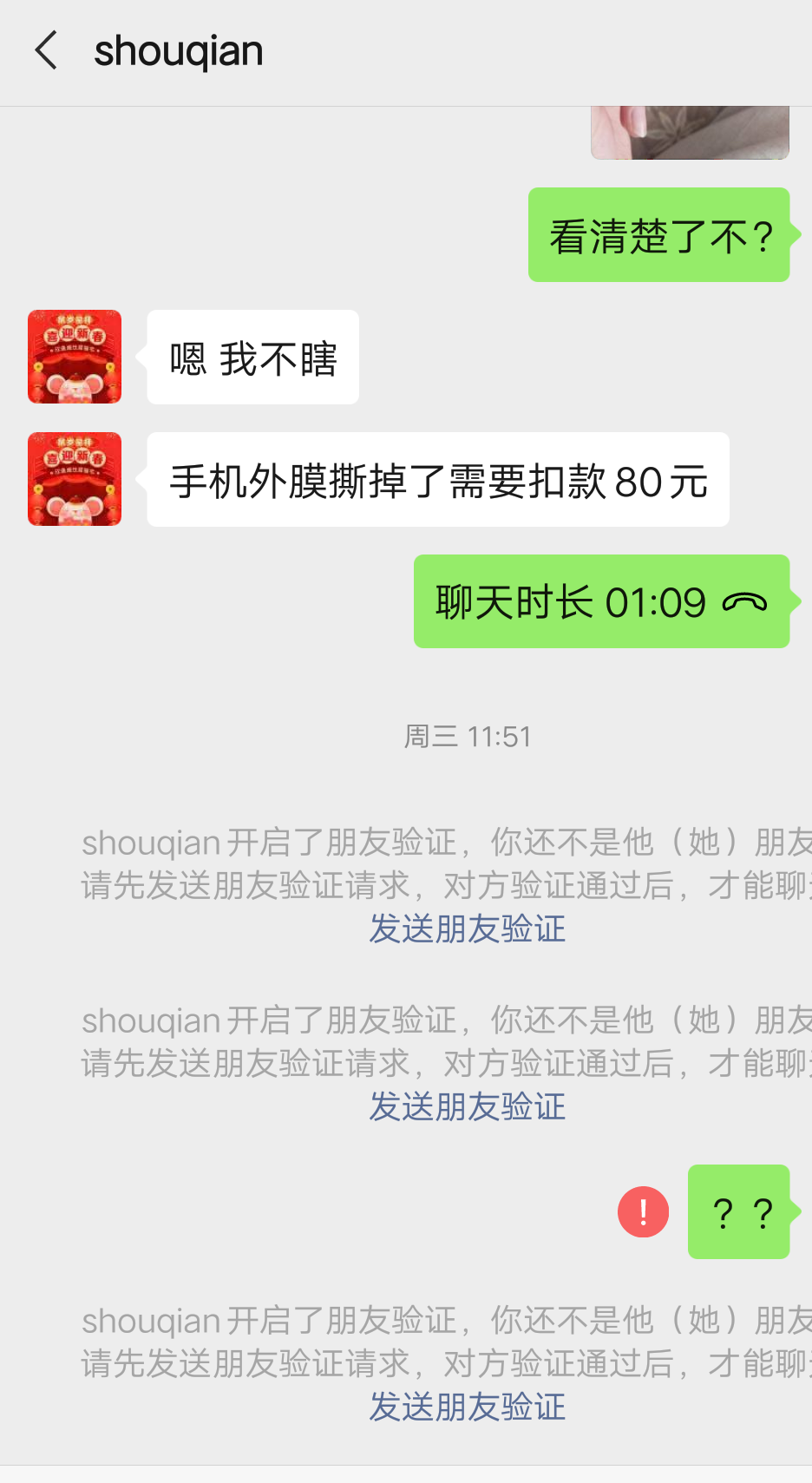Open the 发送朋友验证 link right under 周三 11:51
Image resolution: width=812 pixels, height=1483 pixels.
point(467,929)
